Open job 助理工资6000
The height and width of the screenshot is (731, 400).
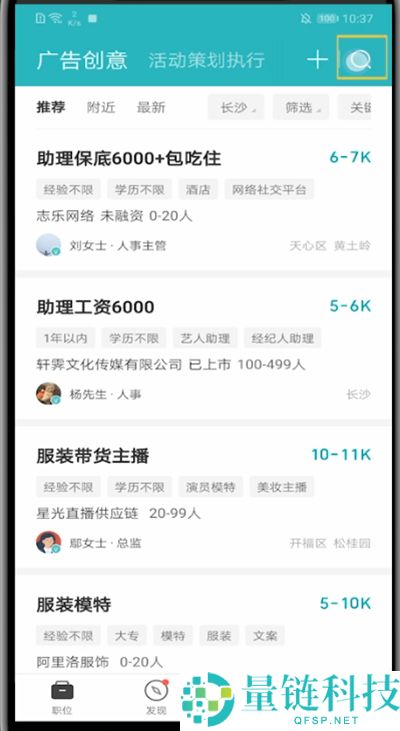[203, 350]
